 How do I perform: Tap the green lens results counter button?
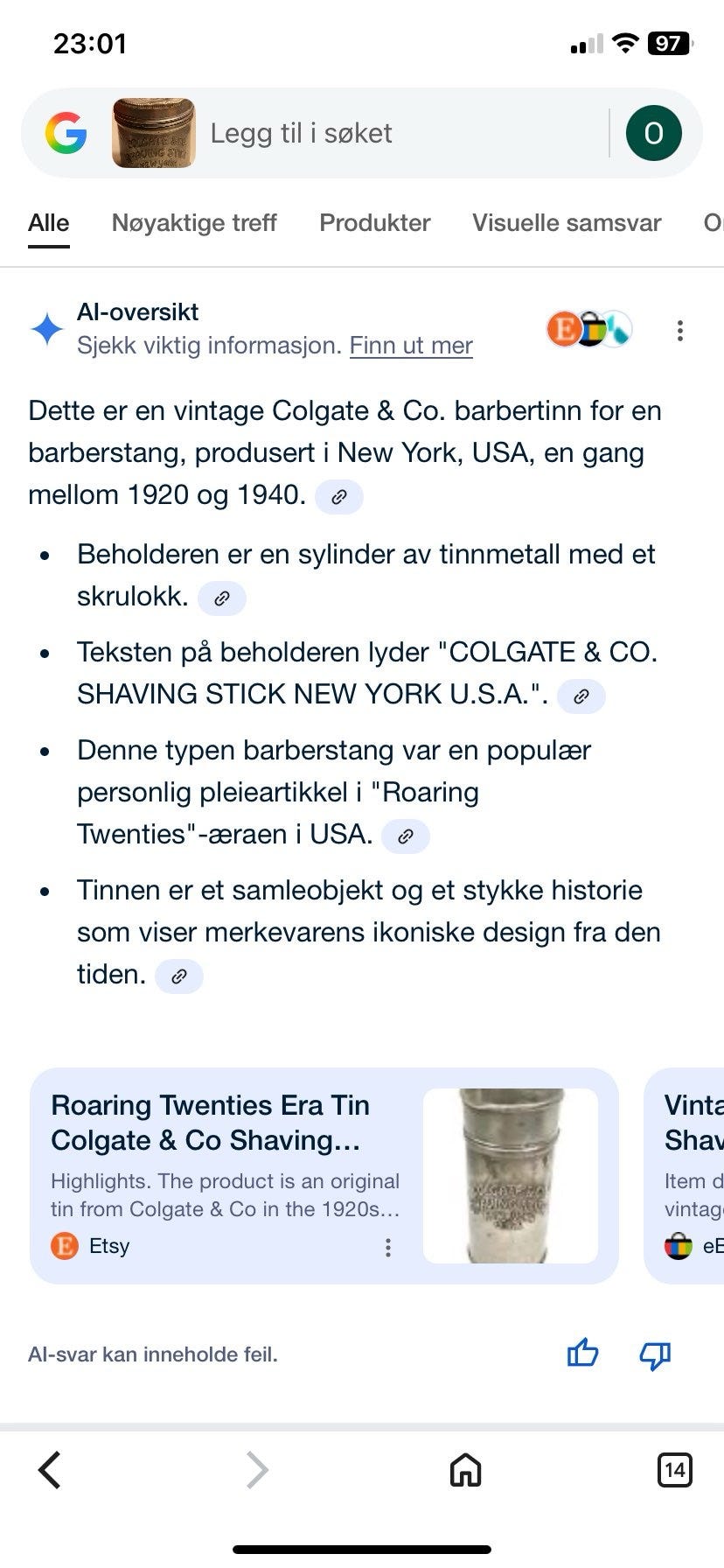652,132
